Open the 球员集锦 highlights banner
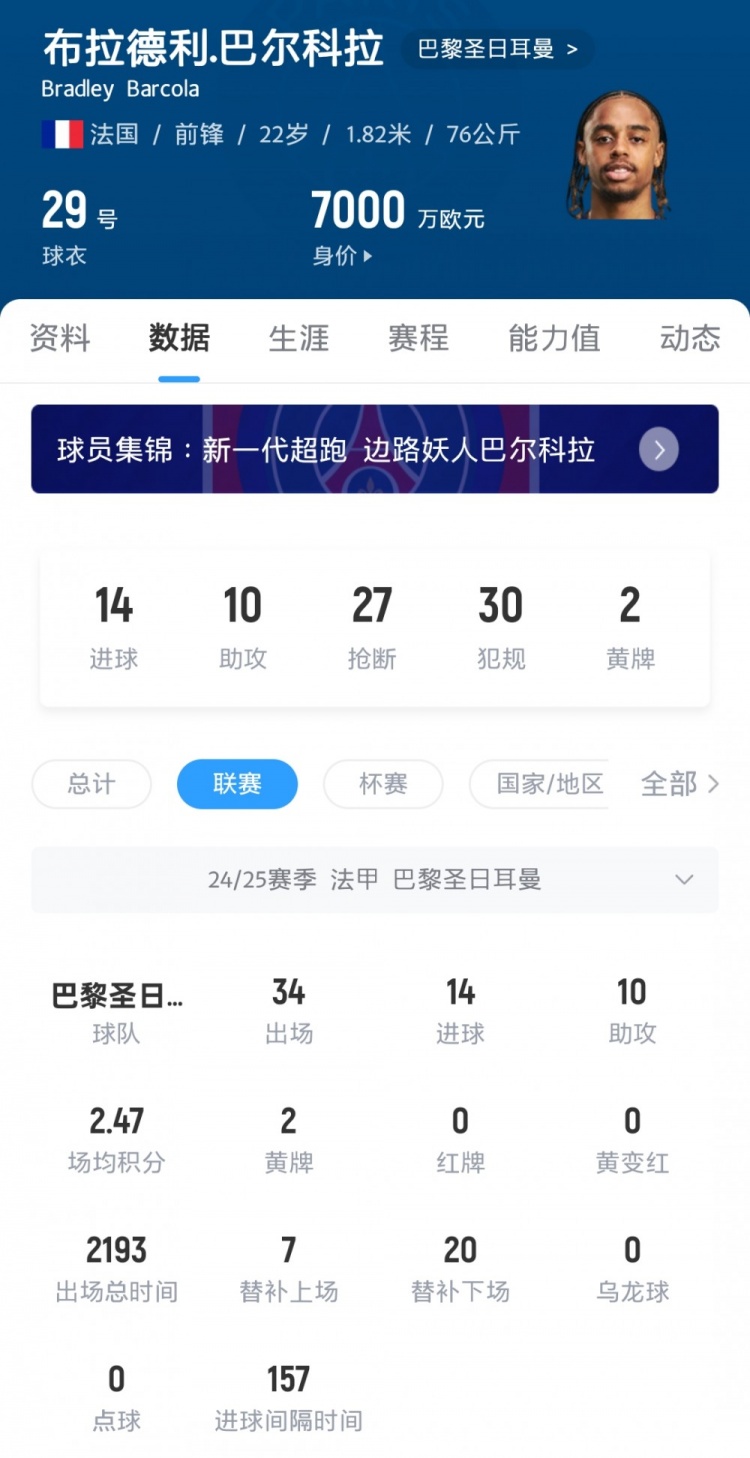750x1458 pixels. click(x=375, y=449)
